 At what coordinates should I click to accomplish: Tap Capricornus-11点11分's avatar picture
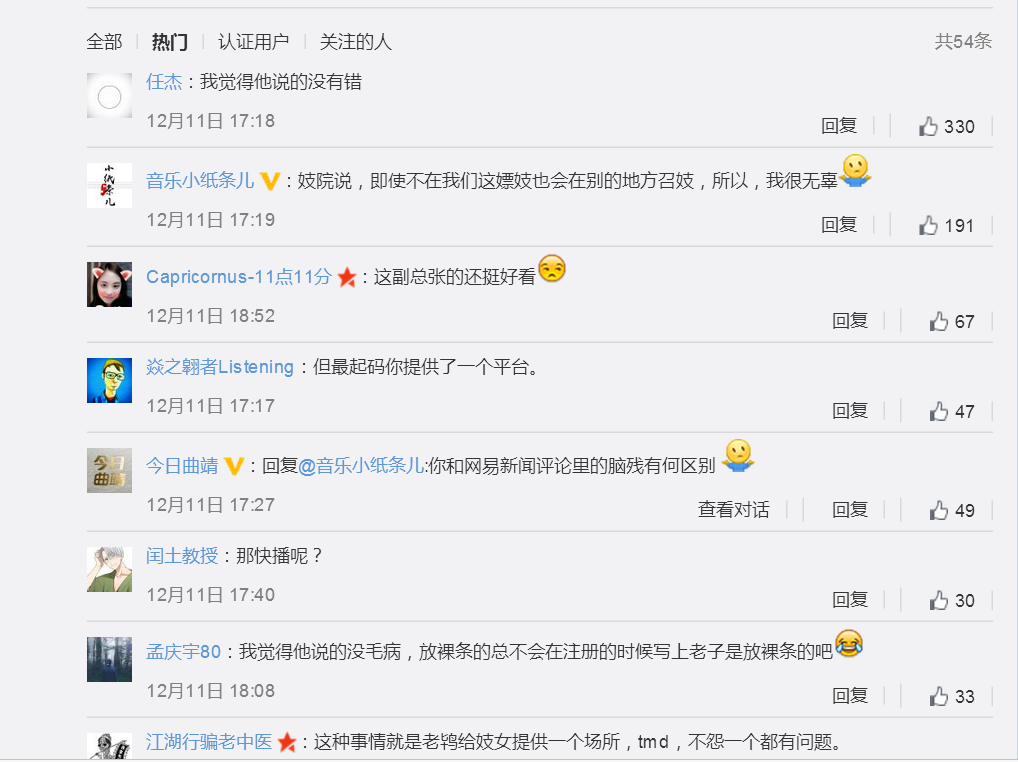pyautogui.click(x=109, y=284)
